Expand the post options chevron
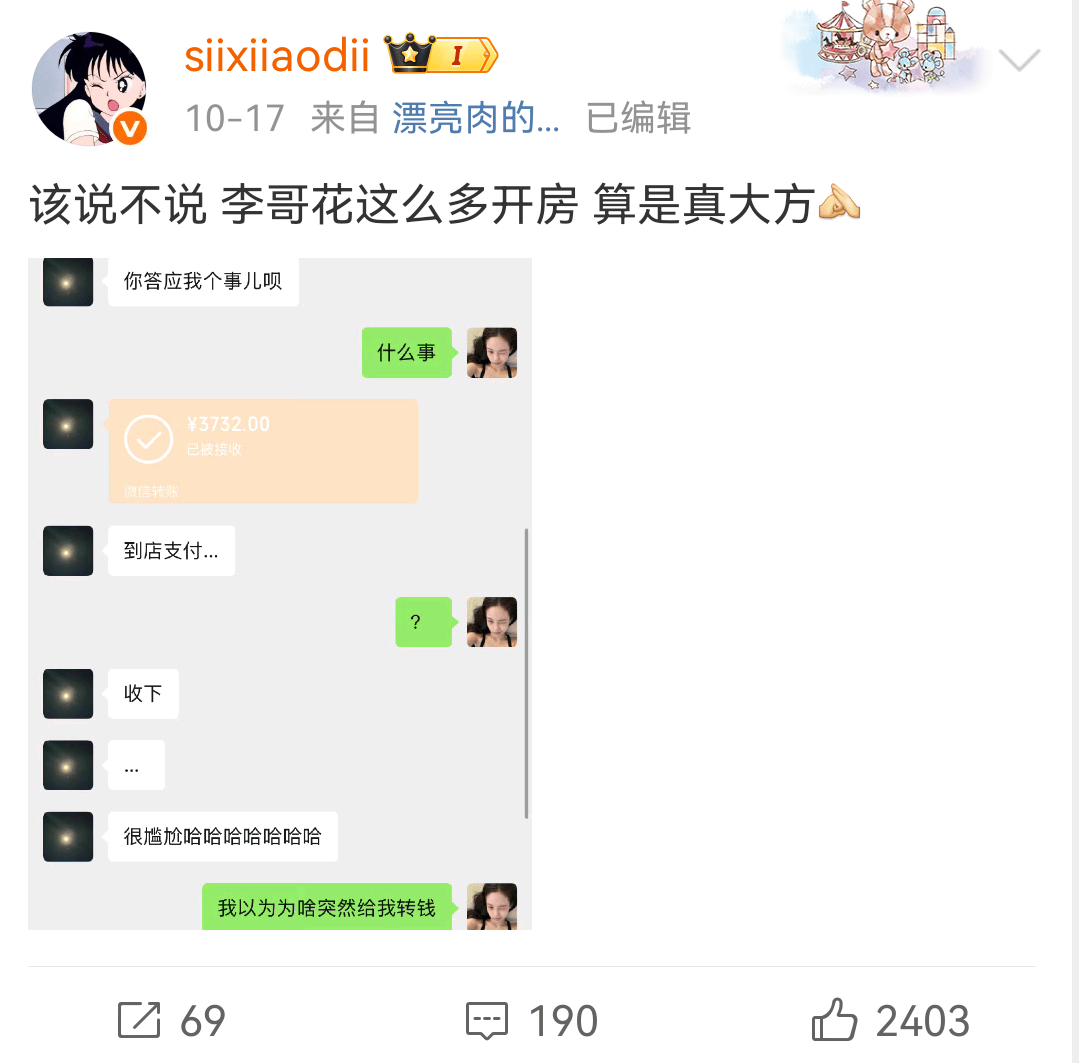1079x1063 pixels. (x=1020, y=62)
